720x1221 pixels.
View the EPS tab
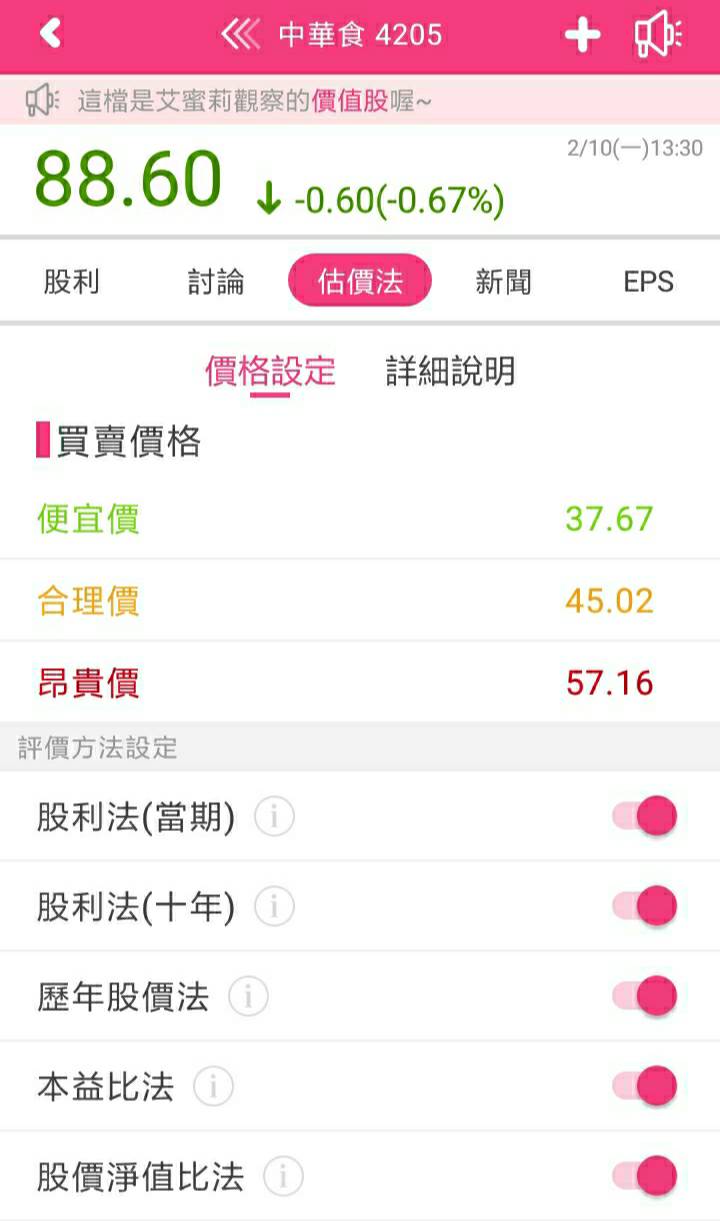648,282
